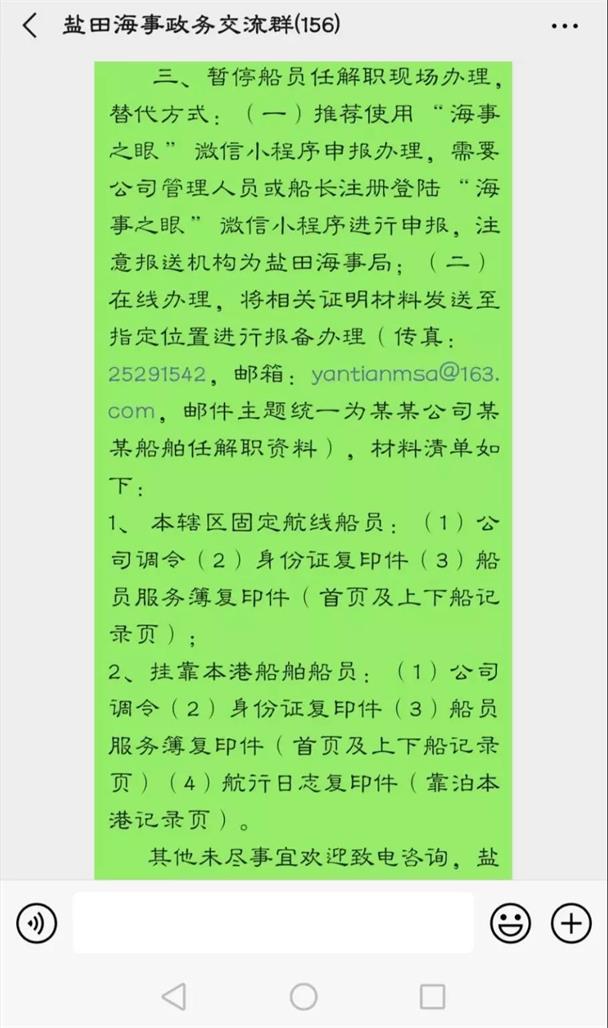Tap the system home button
This screenshot has height=1028, width=608.
point(303,996)
